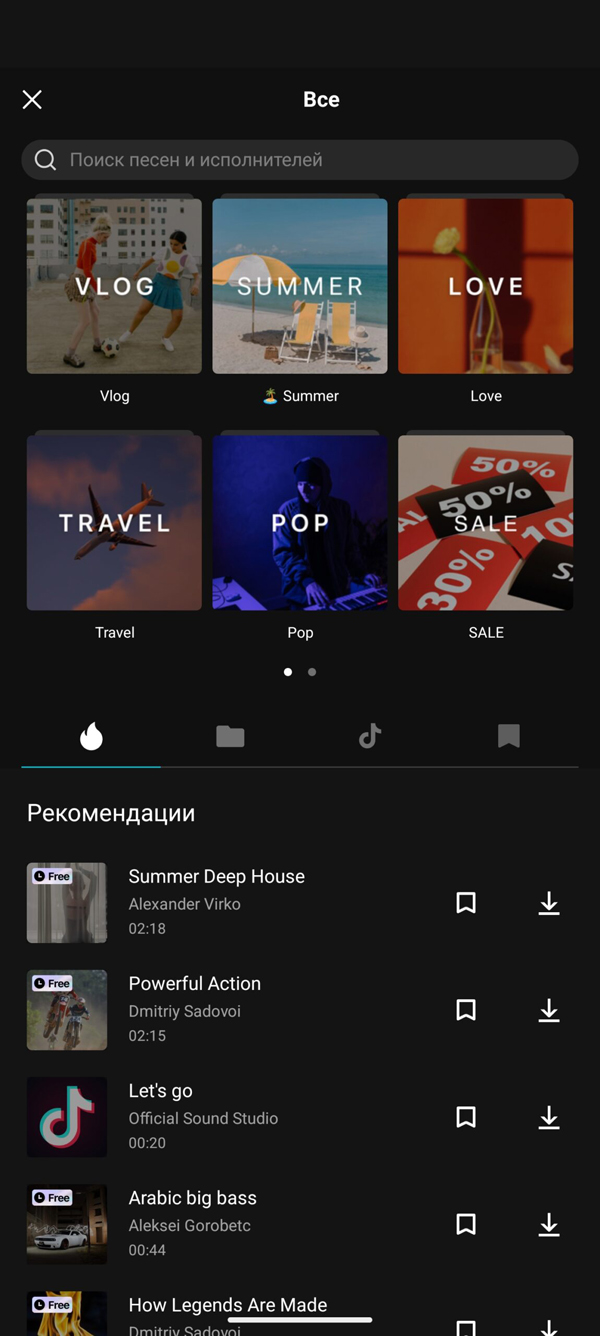Open the Travel music category
Viewport: 600px width, 1336px height.
114,522
